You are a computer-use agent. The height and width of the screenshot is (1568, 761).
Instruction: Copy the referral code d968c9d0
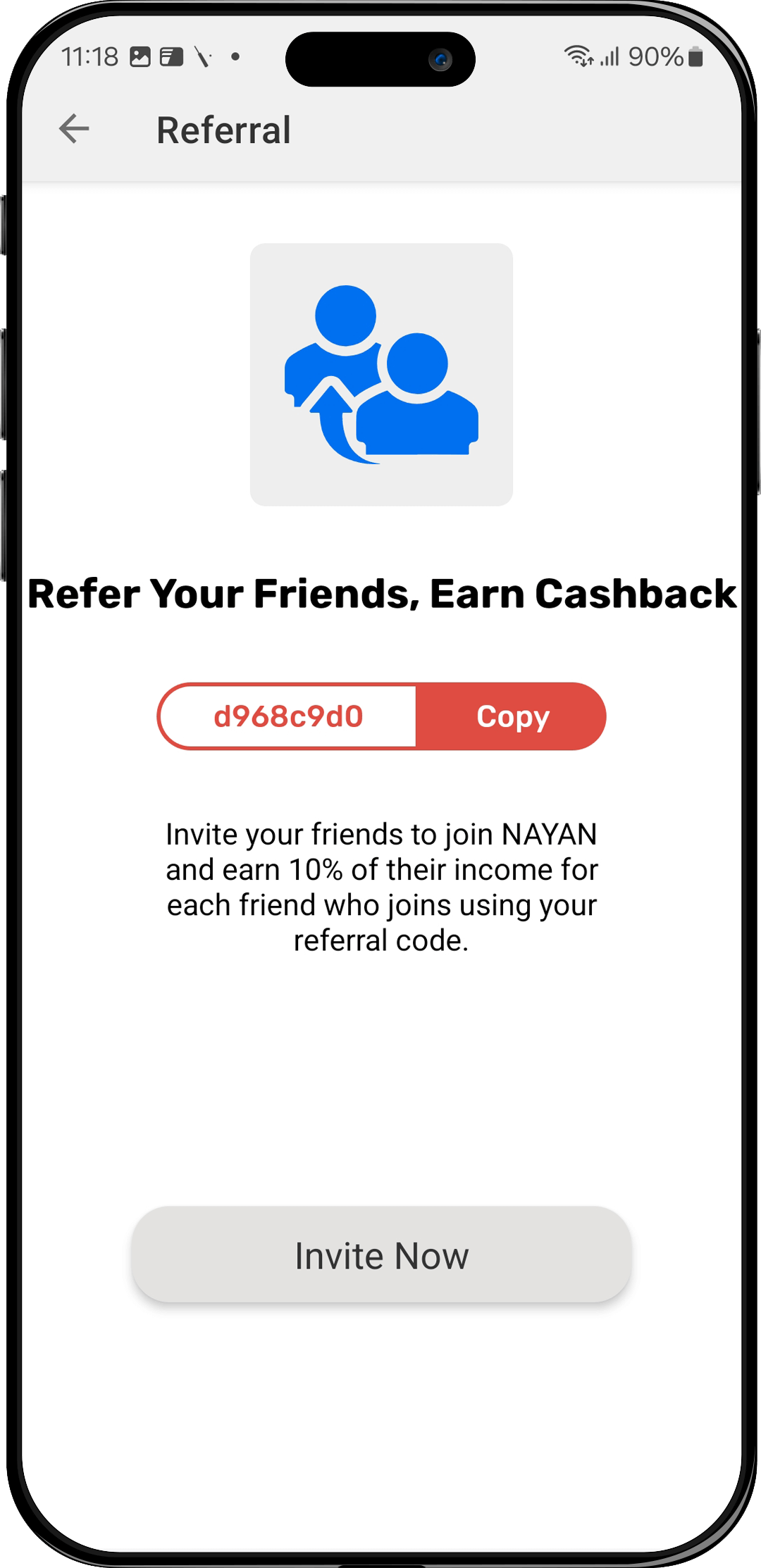point(511,717)
